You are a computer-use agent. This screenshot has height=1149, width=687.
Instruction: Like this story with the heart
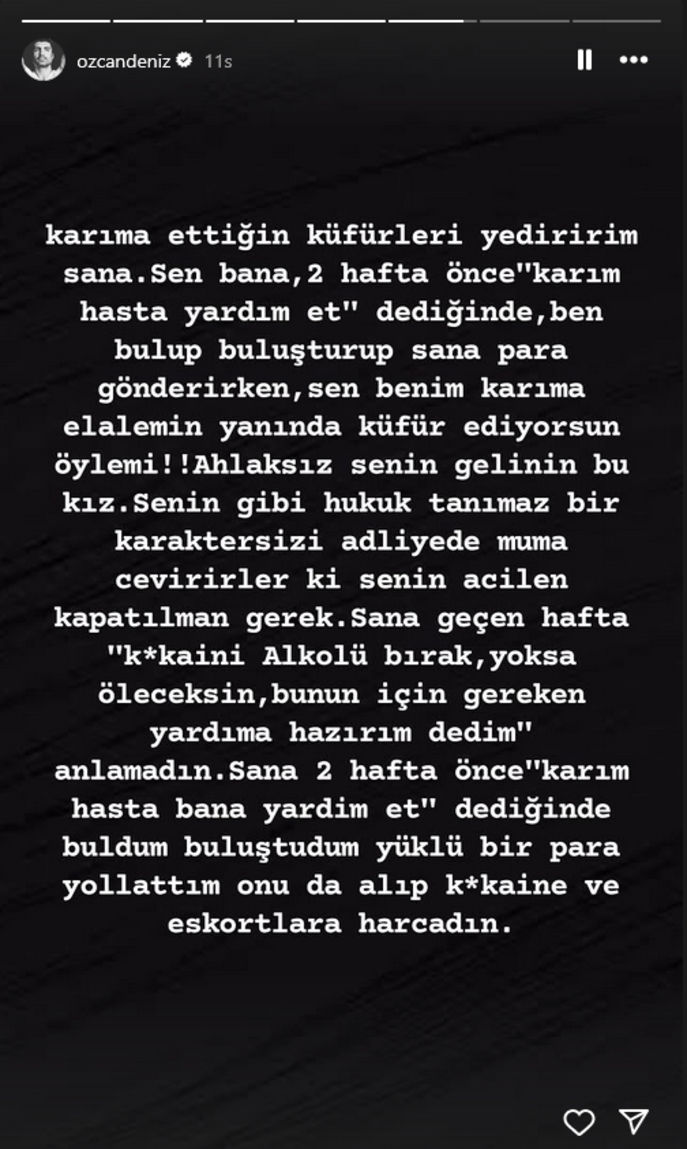pos(580,1119)
